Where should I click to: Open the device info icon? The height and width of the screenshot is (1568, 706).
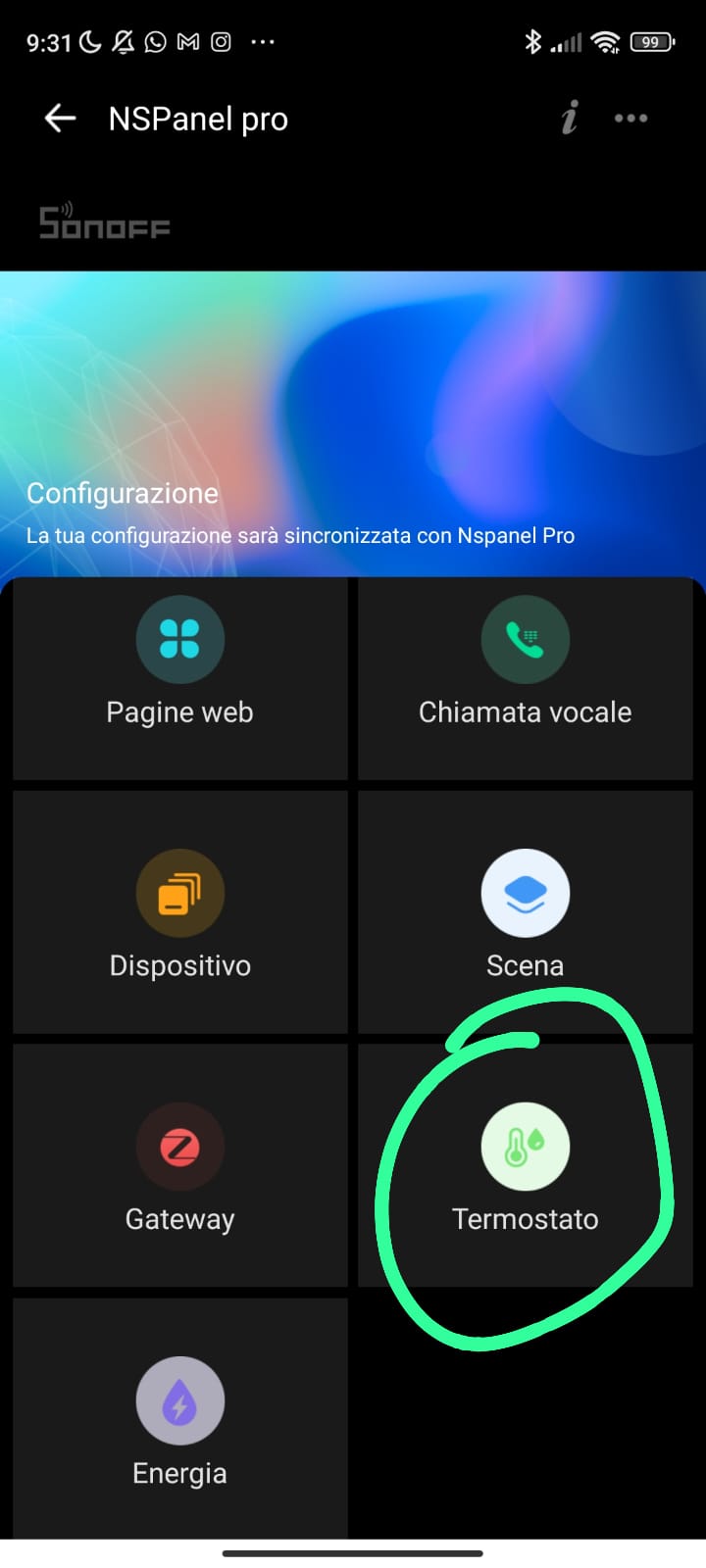click(x=570, y=118)
